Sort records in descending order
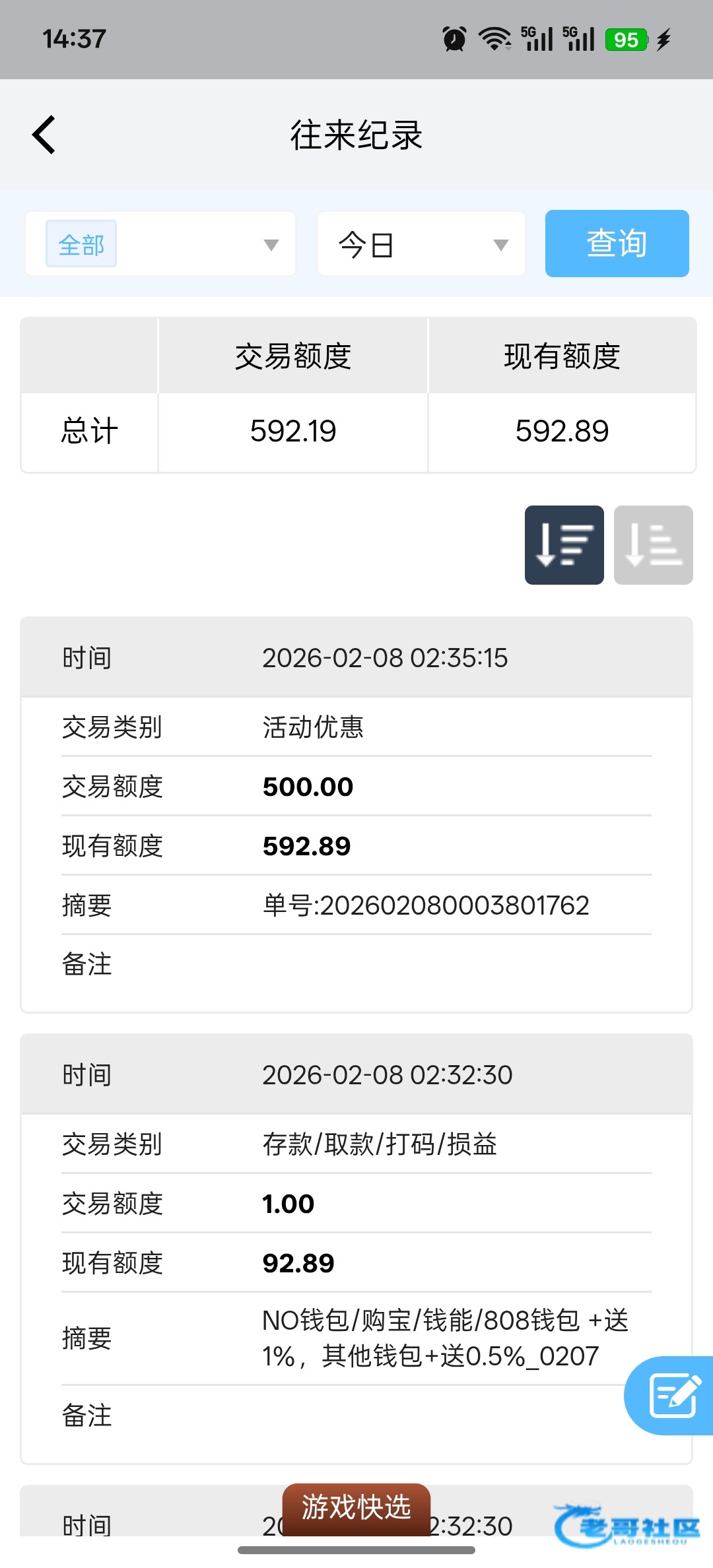 [x=564, y=545]
